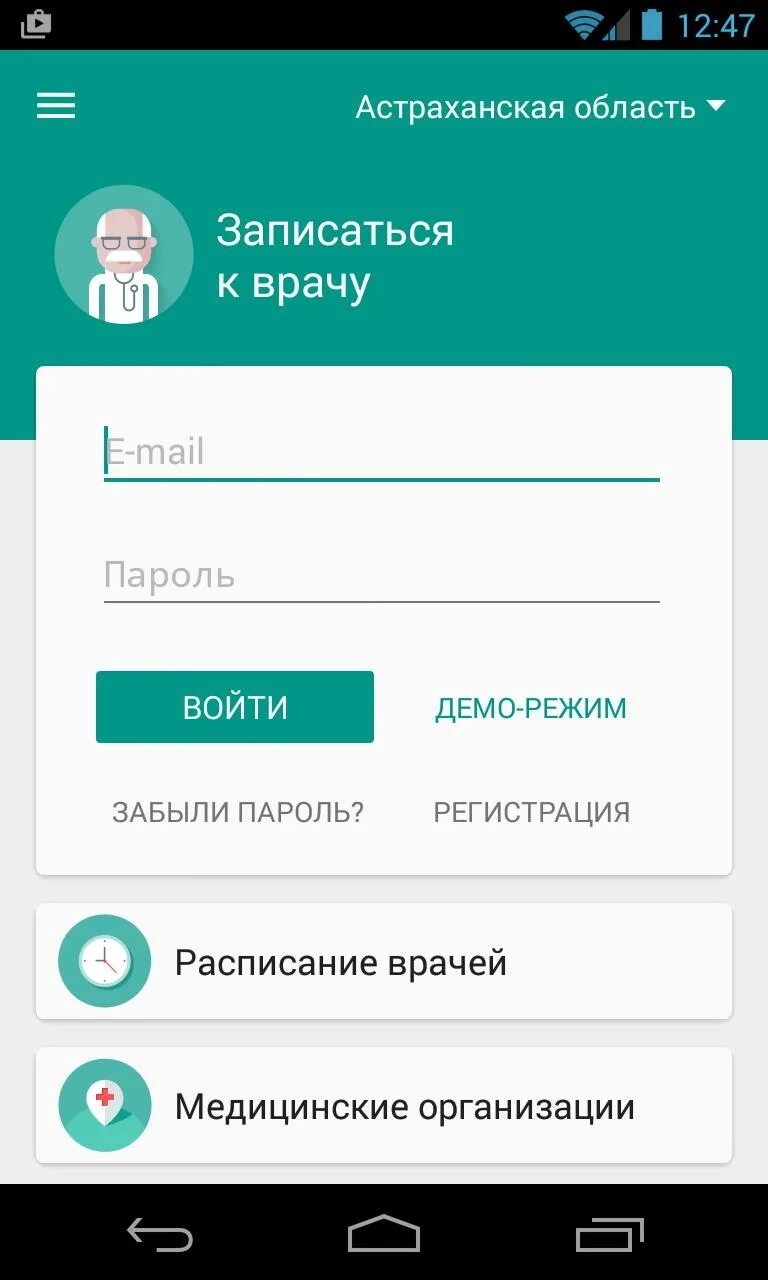Tap the ВОЙТИ login button
Screen dimensions: 768x1280
pos(235,707)
